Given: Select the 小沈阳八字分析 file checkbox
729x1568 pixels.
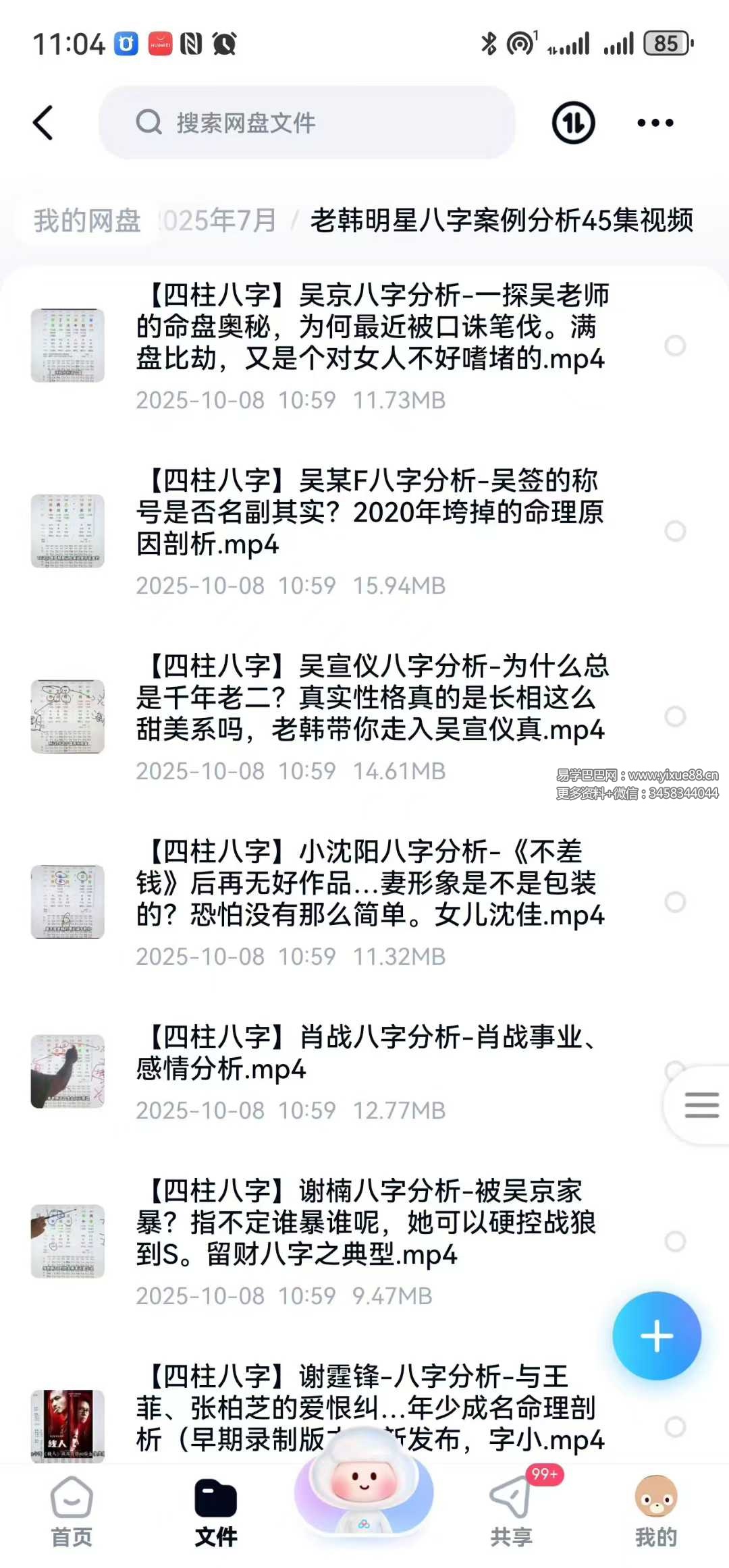Looking at the screenshot, I should click(675, 902).
